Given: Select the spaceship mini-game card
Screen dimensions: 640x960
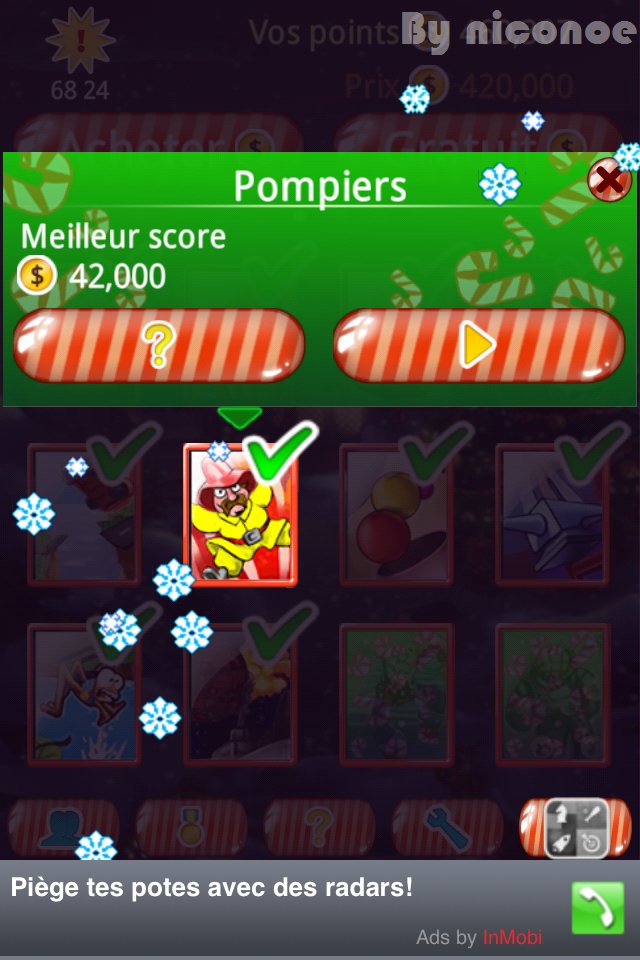Looking at the screenshot, I should [552, 514].
